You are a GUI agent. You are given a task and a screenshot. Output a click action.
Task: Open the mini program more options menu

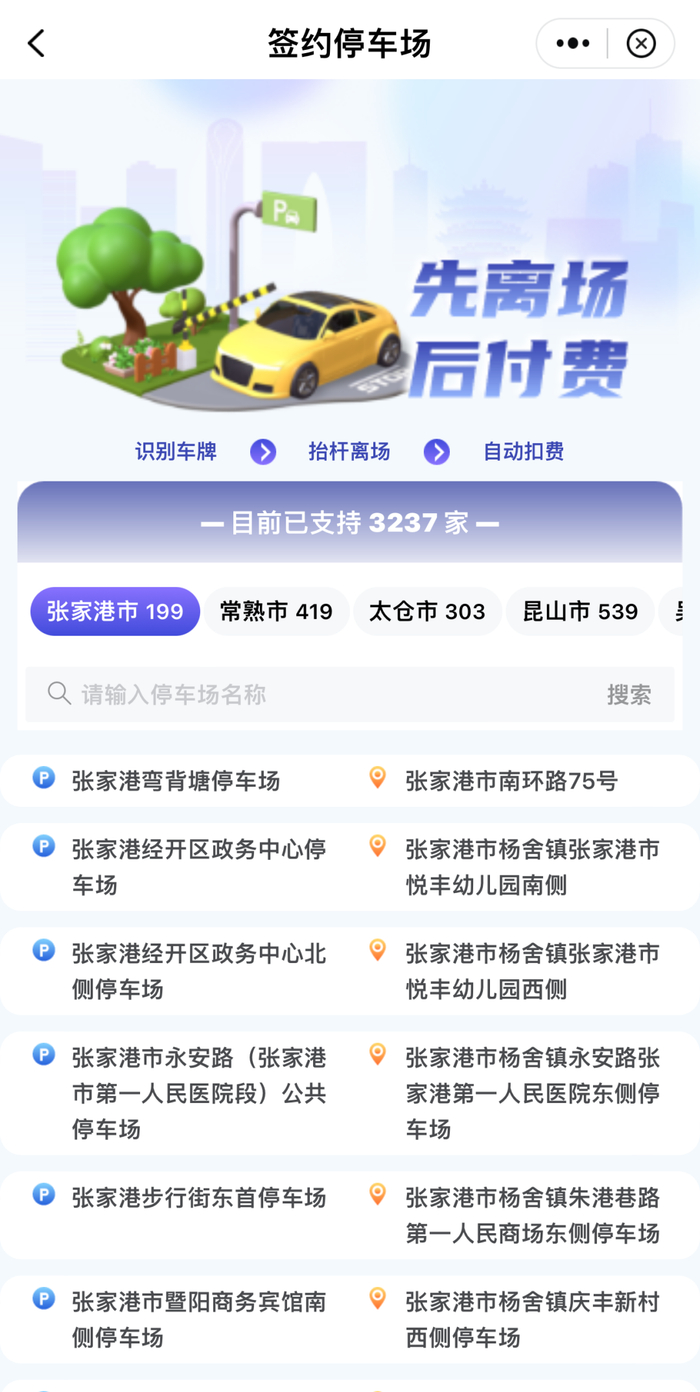click(573, 44)
